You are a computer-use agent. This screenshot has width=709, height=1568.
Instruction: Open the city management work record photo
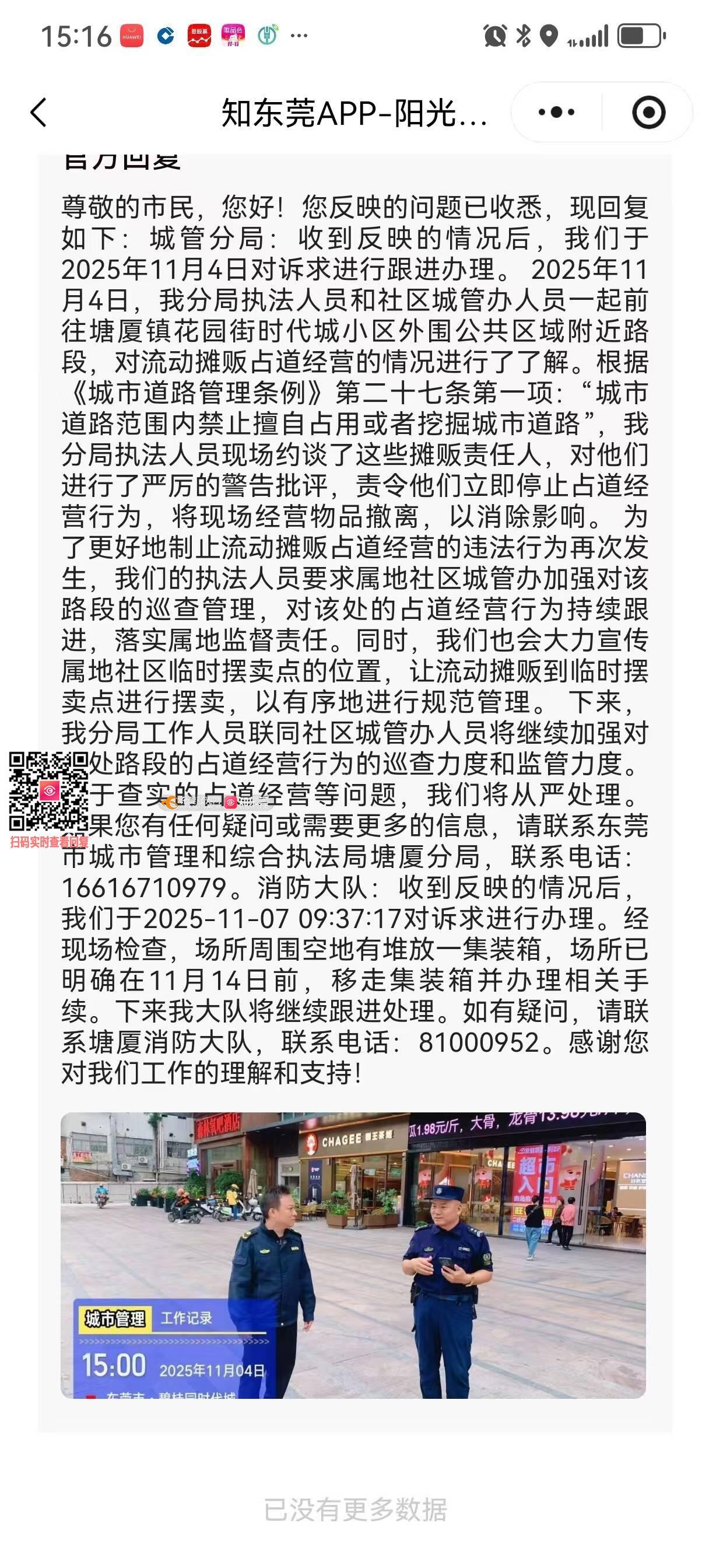click(x=353, y=1256)
